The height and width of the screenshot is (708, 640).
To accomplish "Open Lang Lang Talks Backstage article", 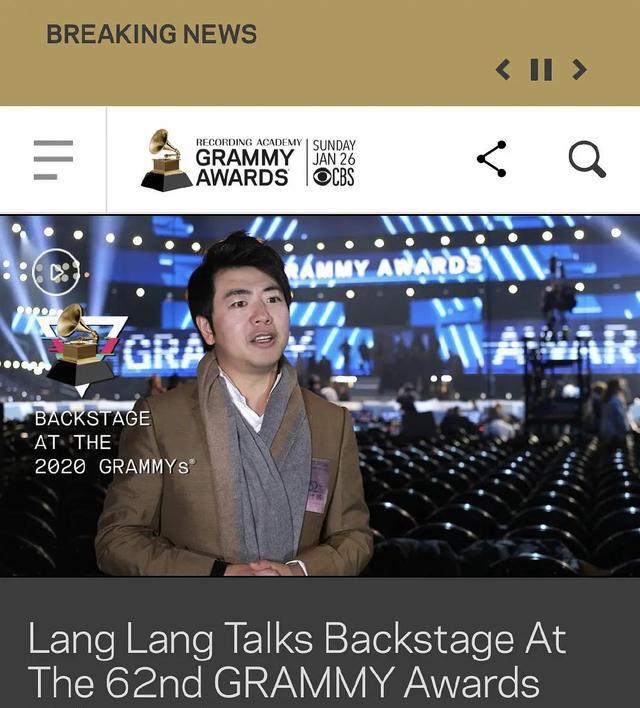I will pyautogui.click(x=297, y=660).
